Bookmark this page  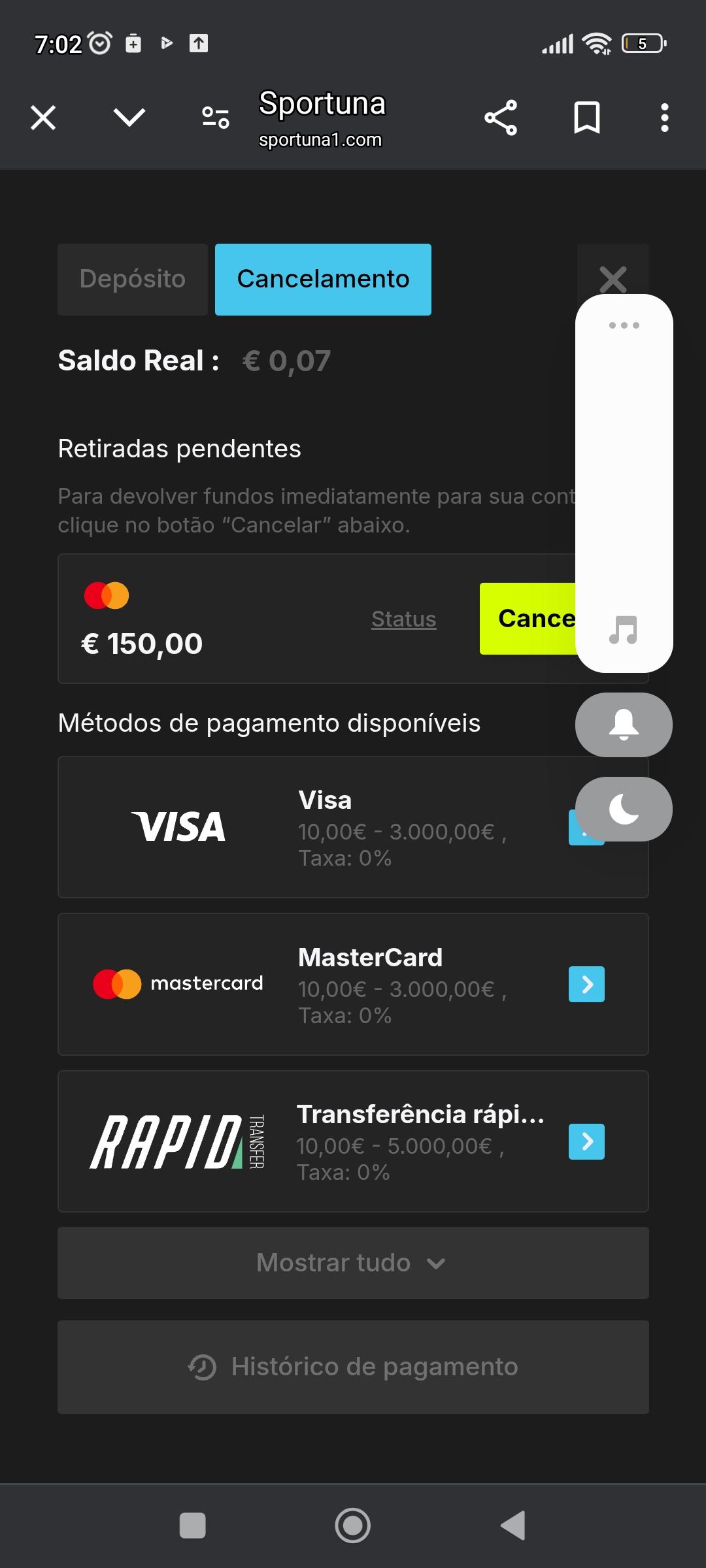point(586,118)
